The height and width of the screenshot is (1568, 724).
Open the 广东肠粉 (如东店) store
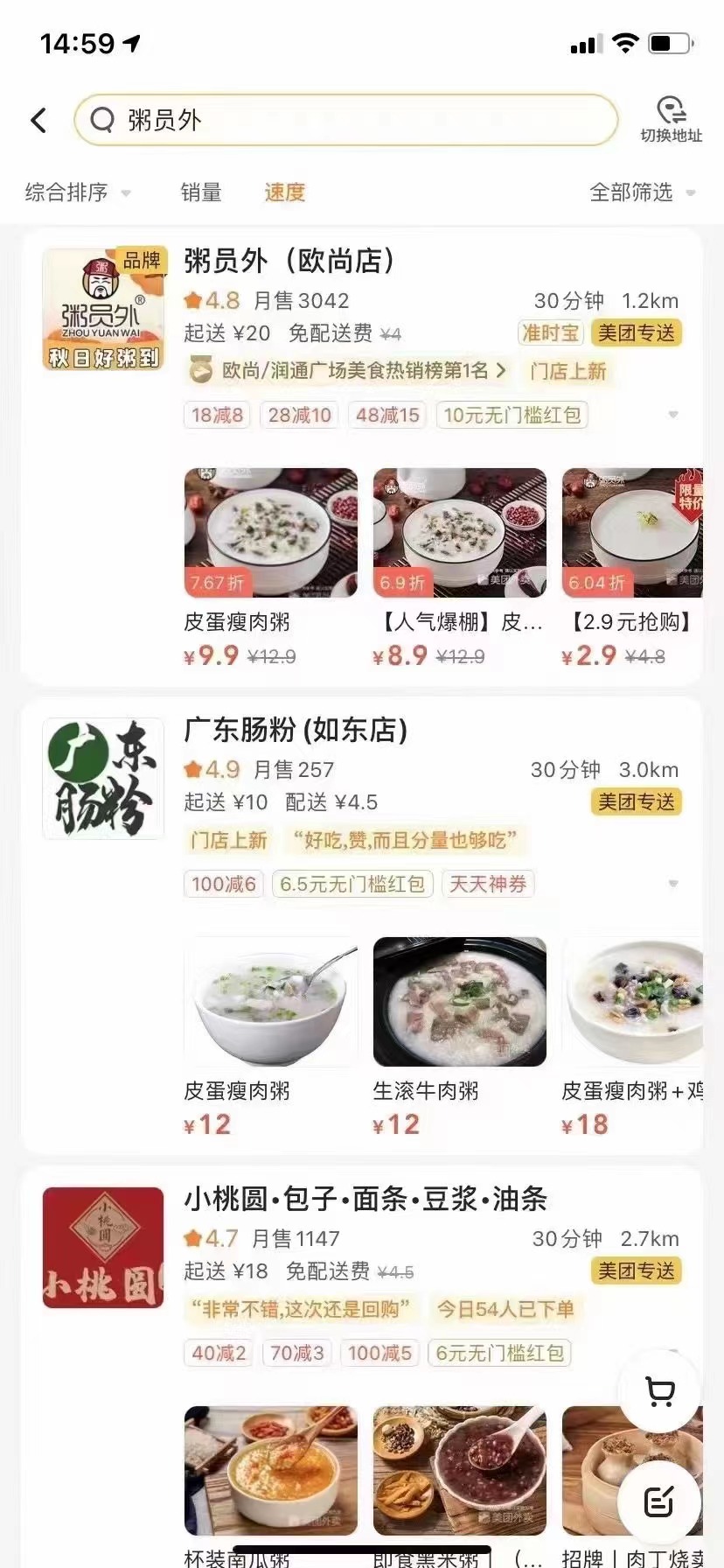tap(296, 730)
